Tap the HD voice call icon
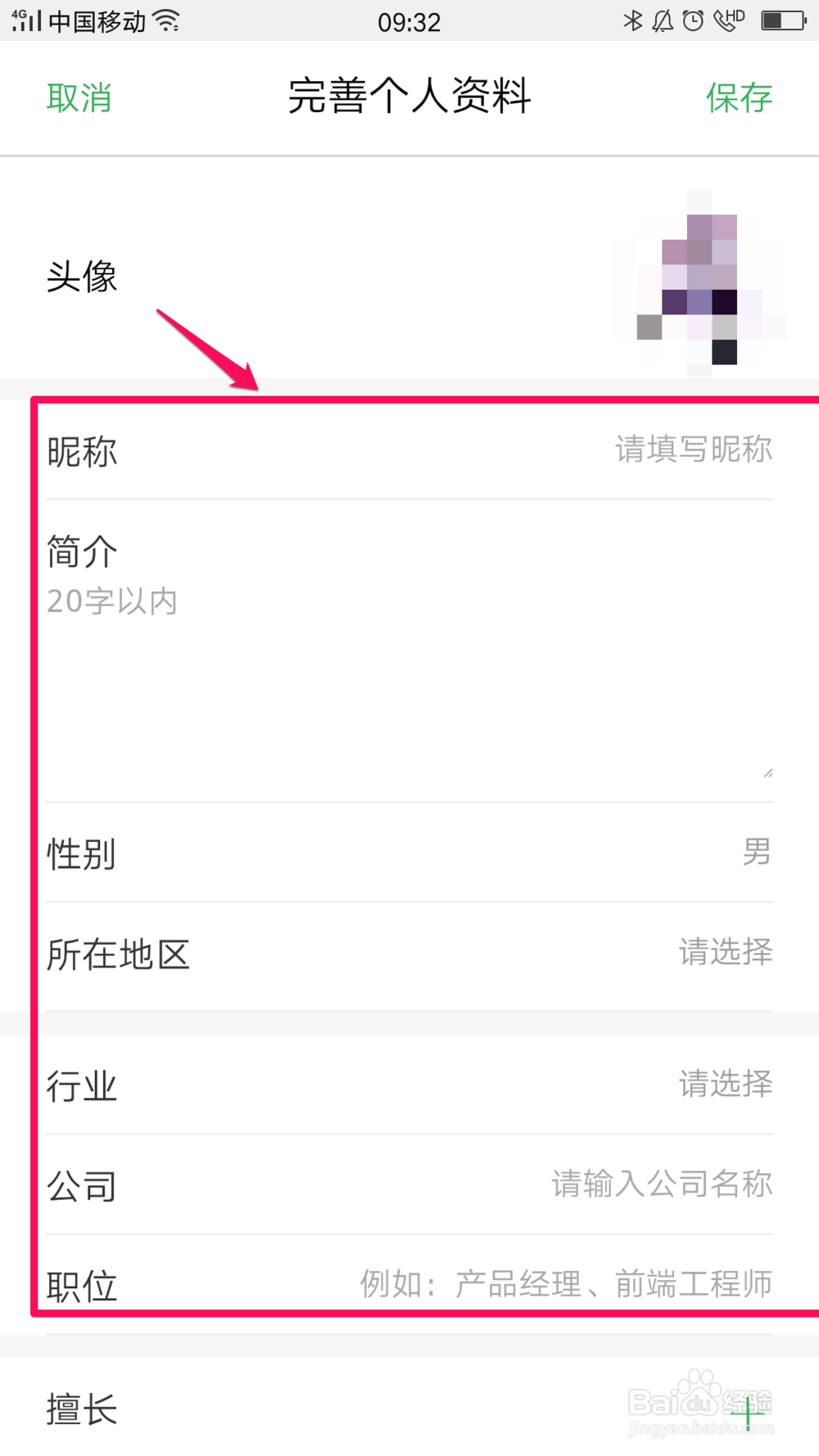 pos(727,20)
